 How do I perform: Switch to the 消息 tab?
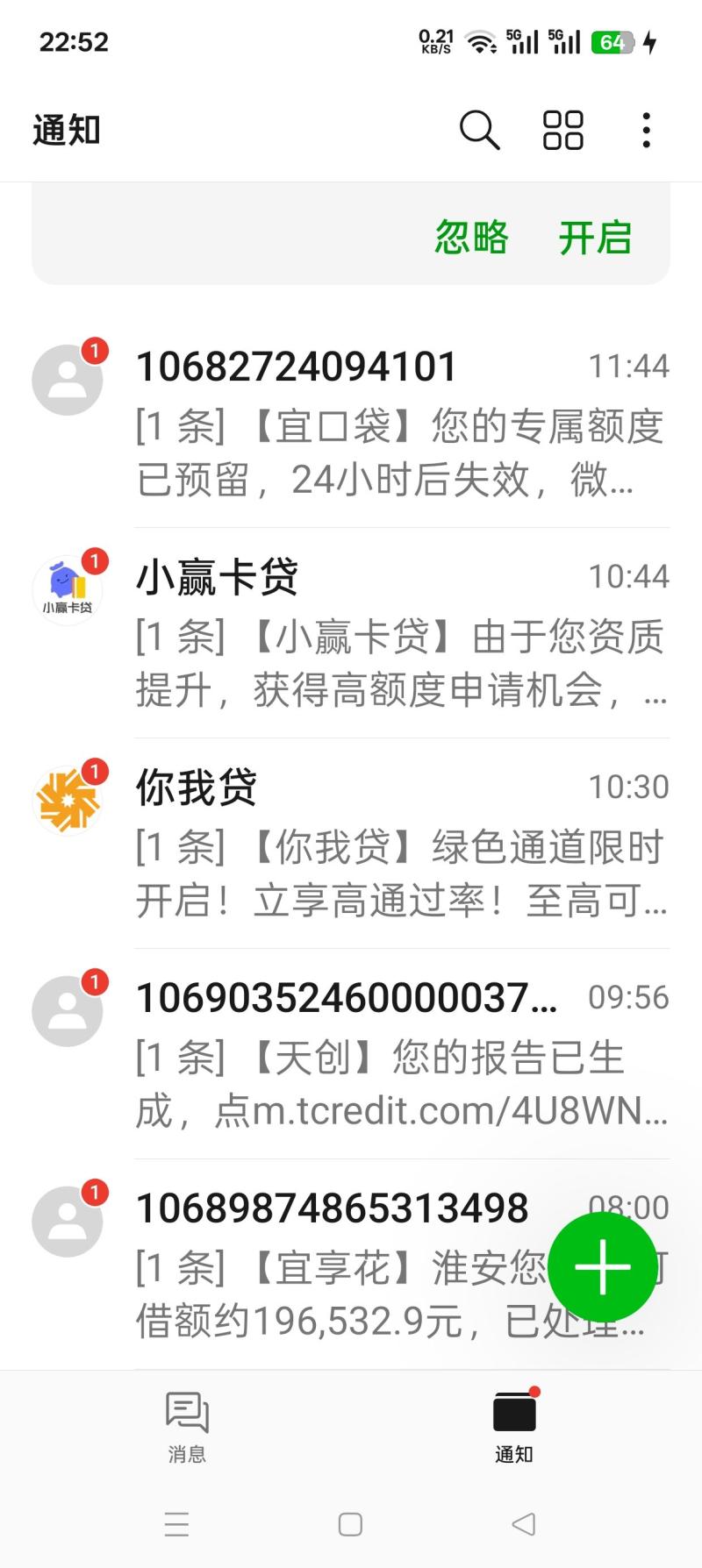coord(187,1426)
